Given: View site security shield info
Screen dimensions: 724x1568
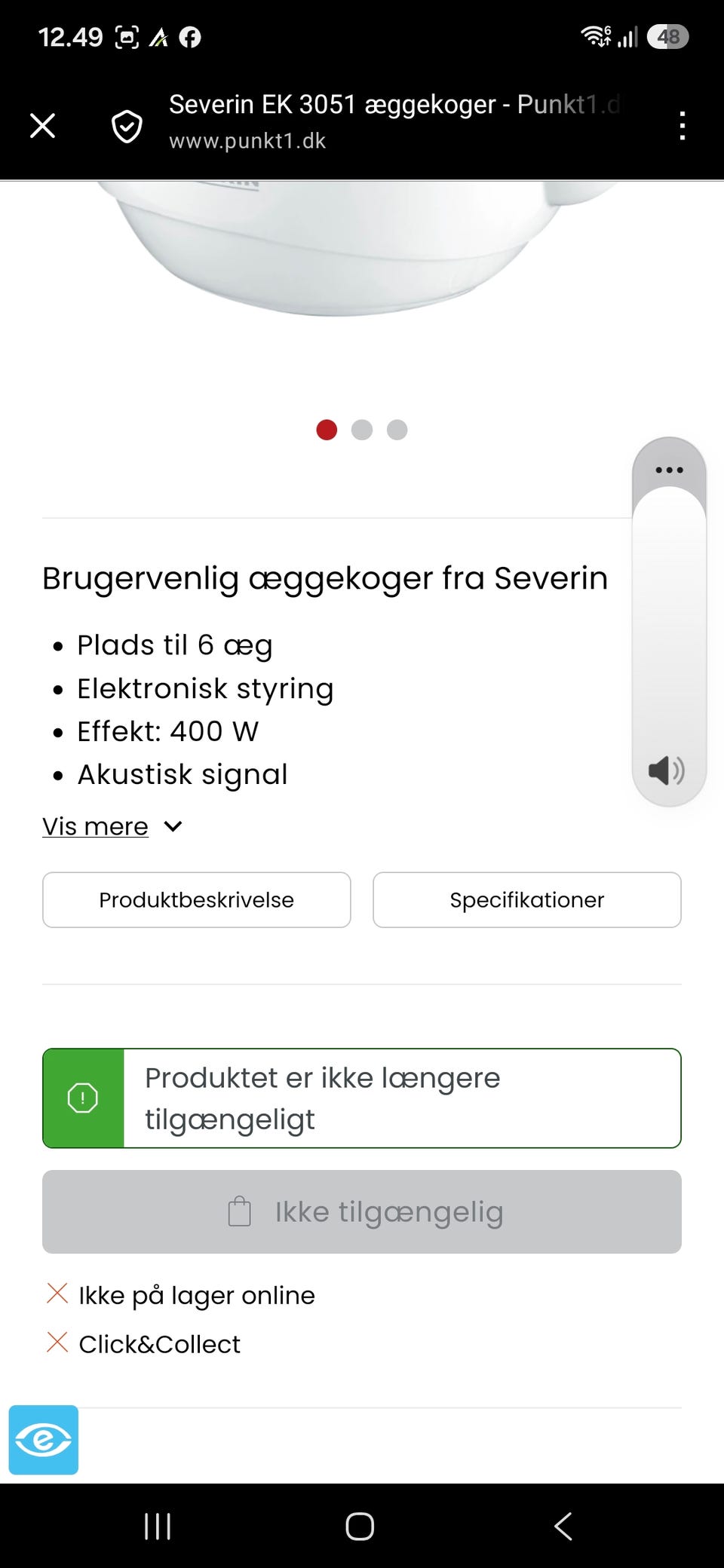Looking at the screenshot, I should [127, 126].
